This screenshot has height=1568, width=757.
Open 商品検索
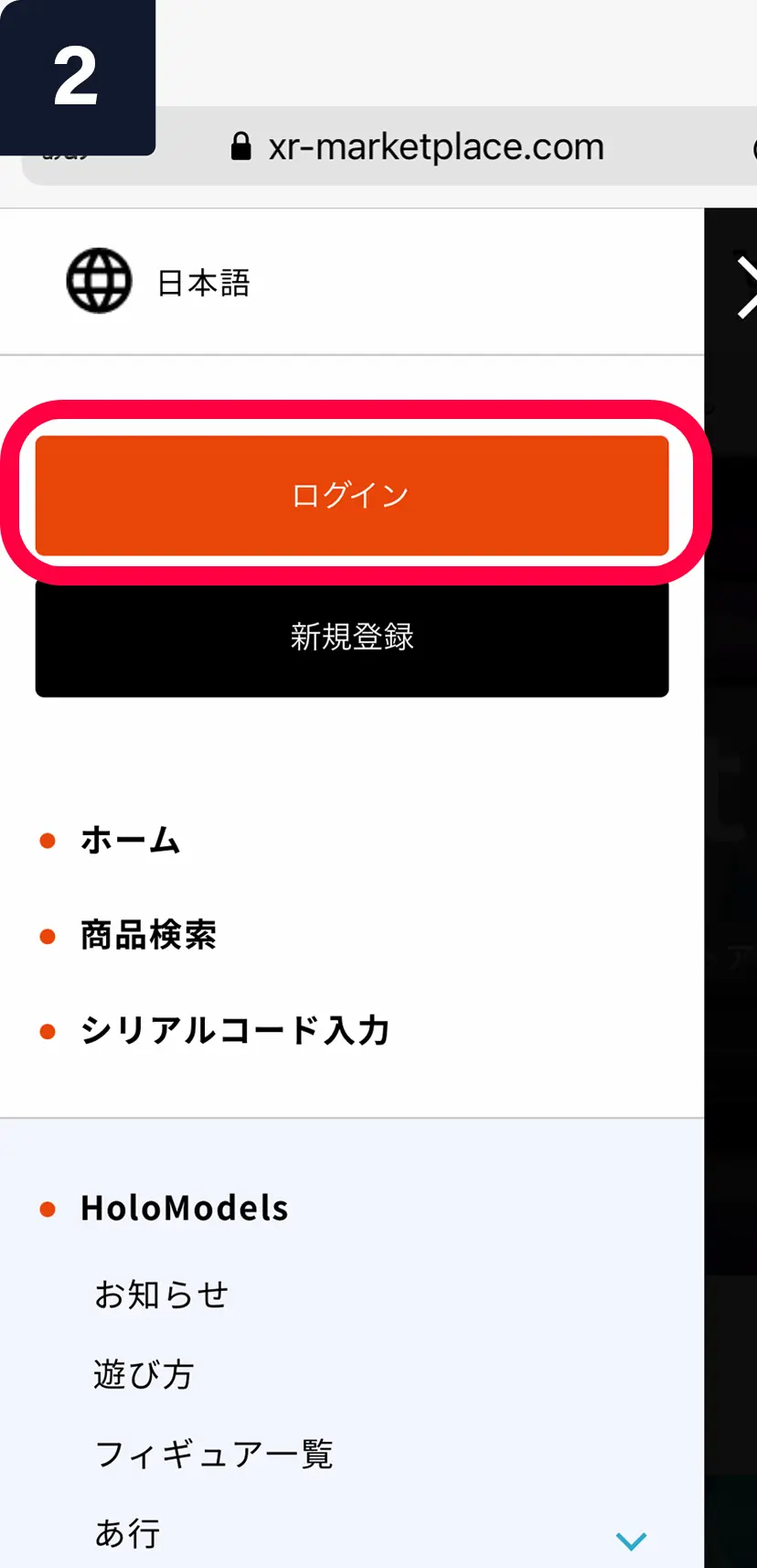pos(148,935)
